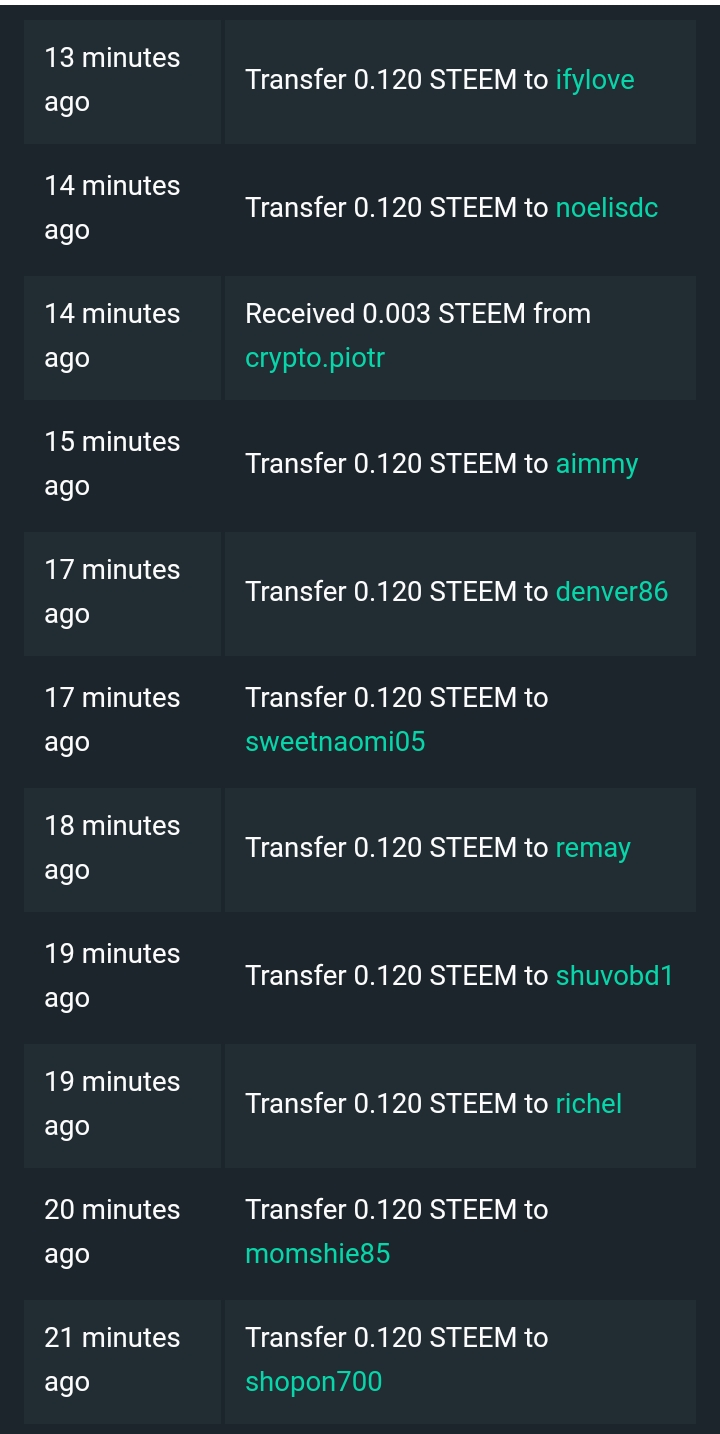Screen dimensions: 720x1434
Task: Tap the aimmy username link
Action: [x=597, y=464]
